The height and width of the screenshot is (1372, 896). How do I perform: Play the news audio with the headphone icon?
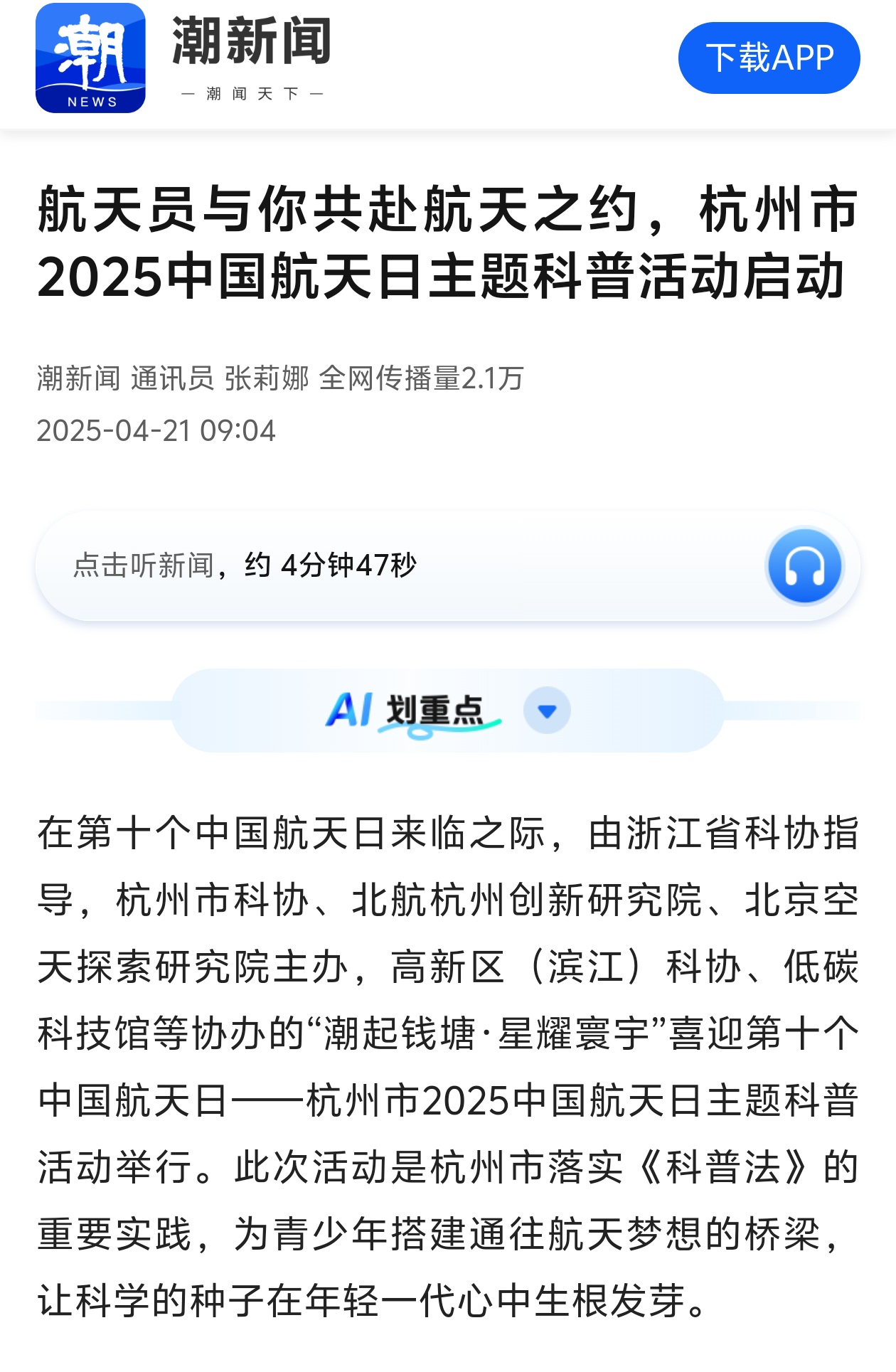coord(804,566)
